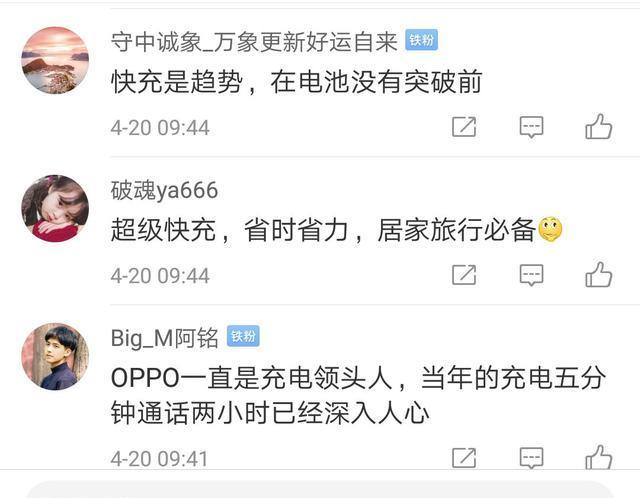
Task: View 破魂ya666's avatar profile
Action: [55, 207]
